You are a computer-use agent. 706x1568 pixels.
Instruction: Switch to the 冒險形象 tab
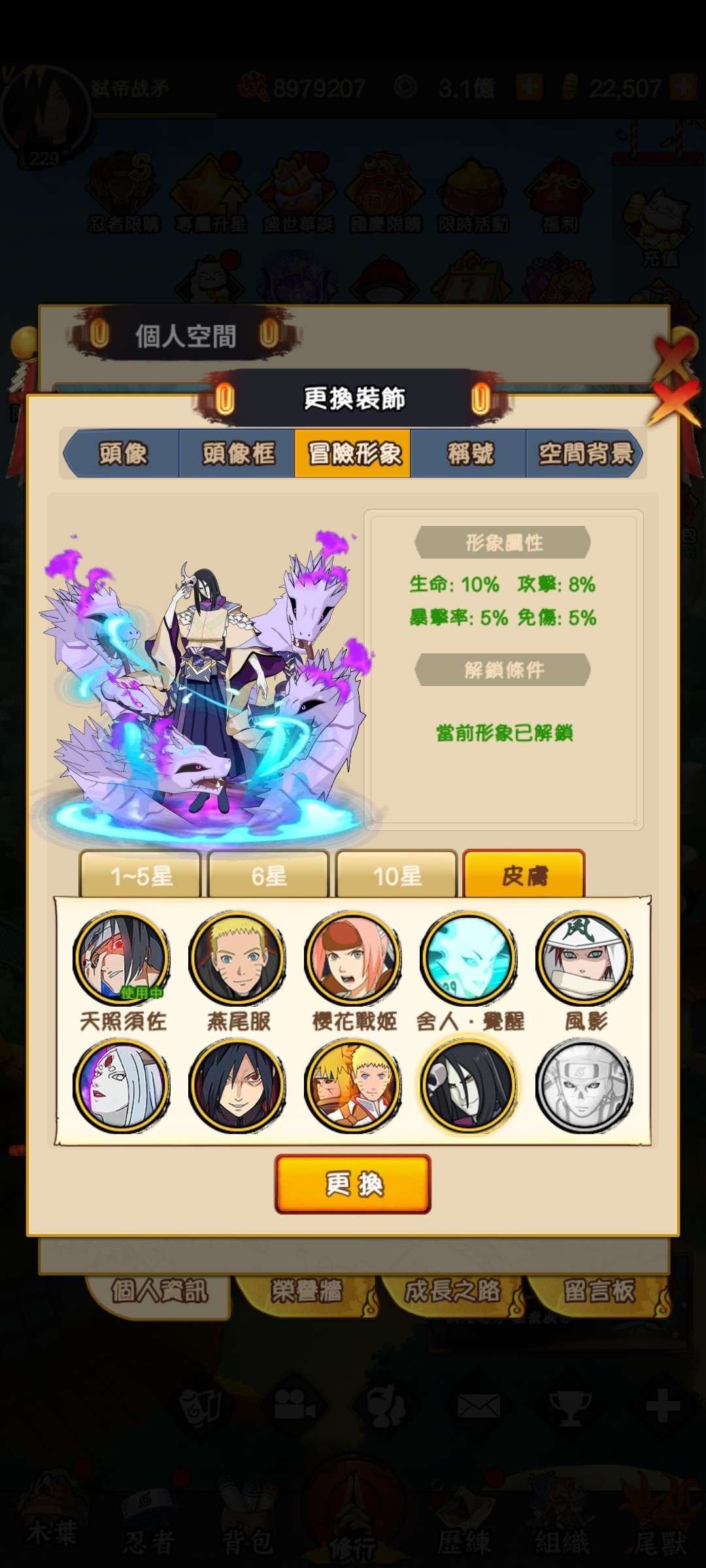353,453
